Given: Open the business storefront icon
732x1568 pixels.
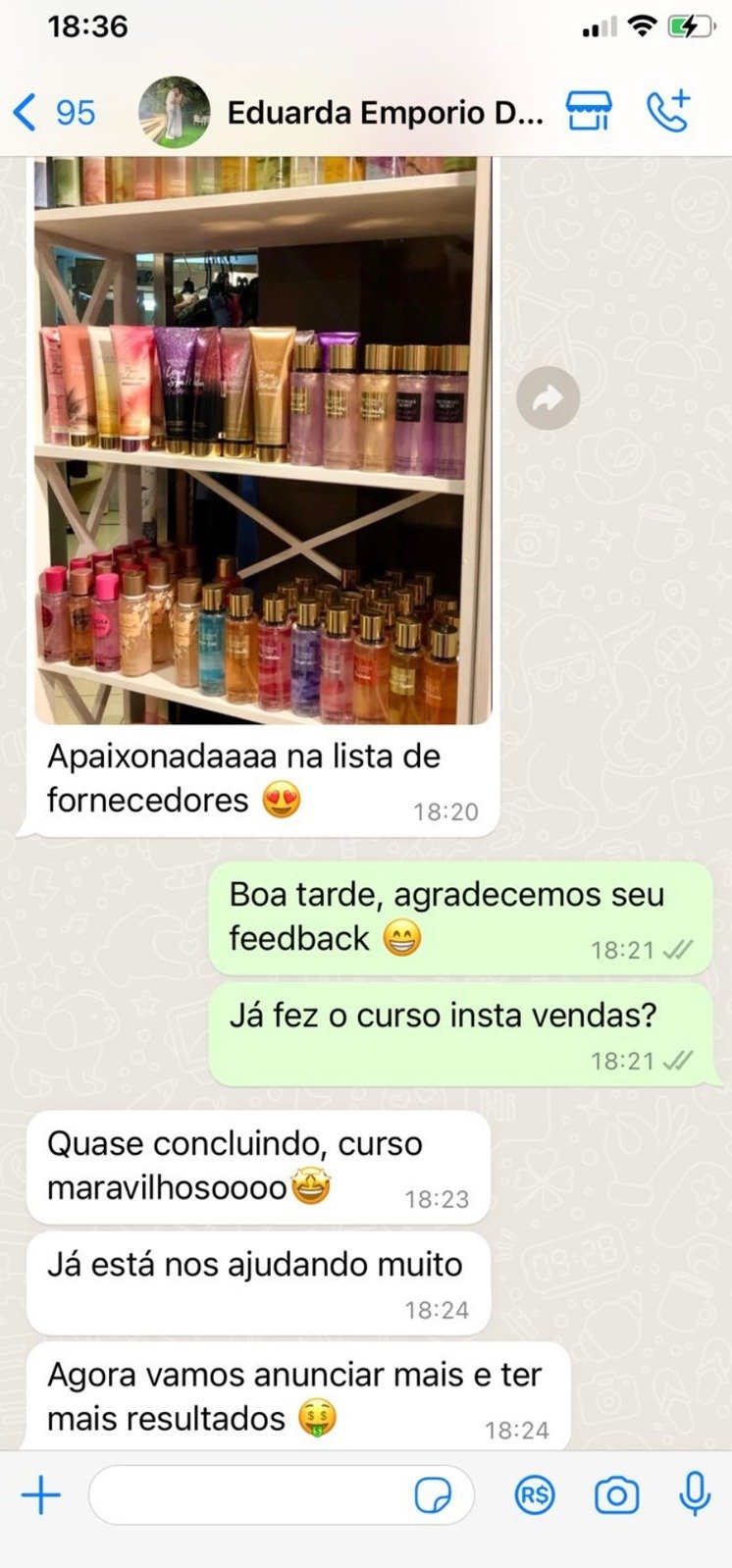Looking at the screenshot, I should (590, 112).
